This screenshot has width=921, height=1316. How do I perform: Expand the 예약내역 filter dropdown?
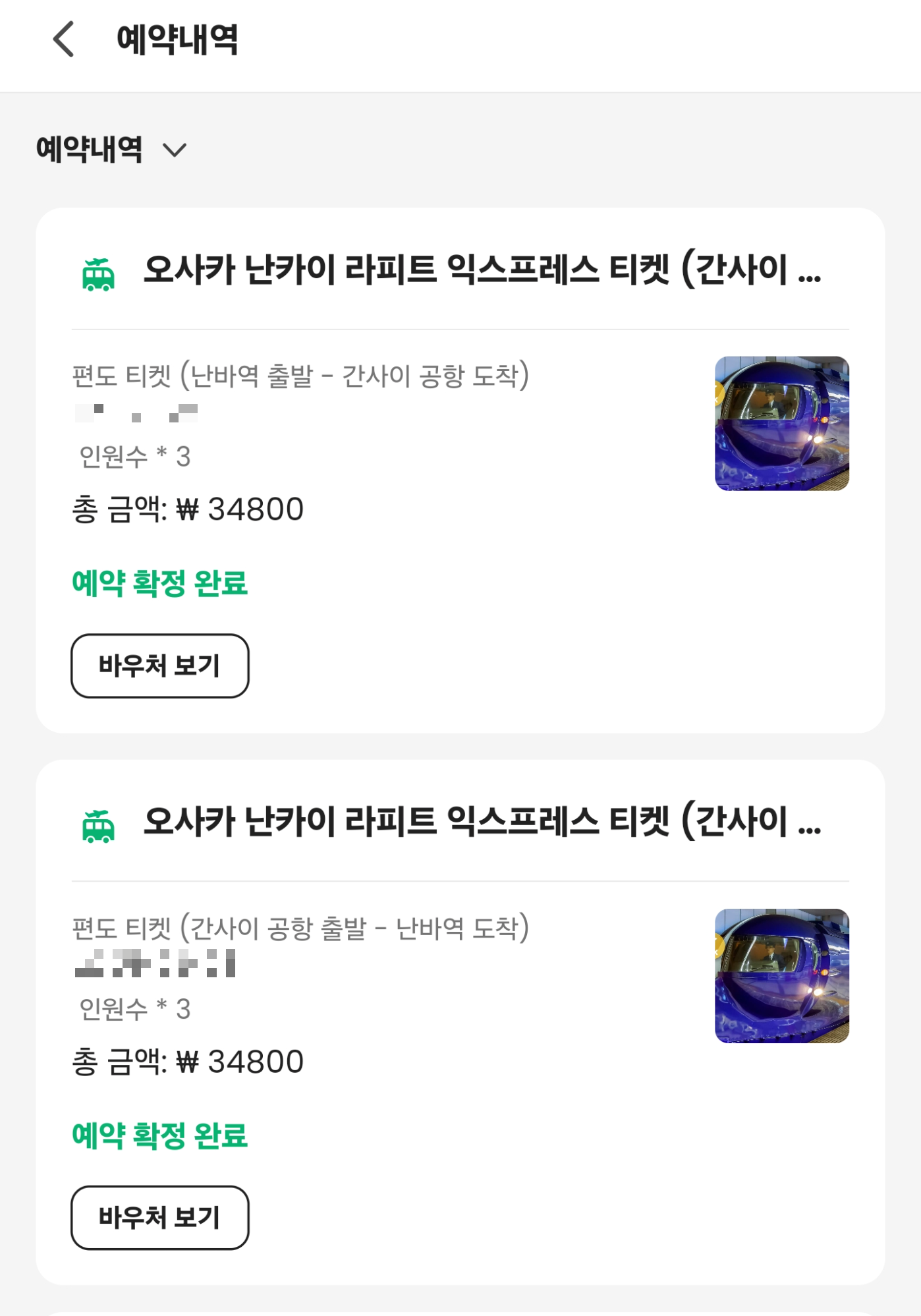(x=112, y=150)
